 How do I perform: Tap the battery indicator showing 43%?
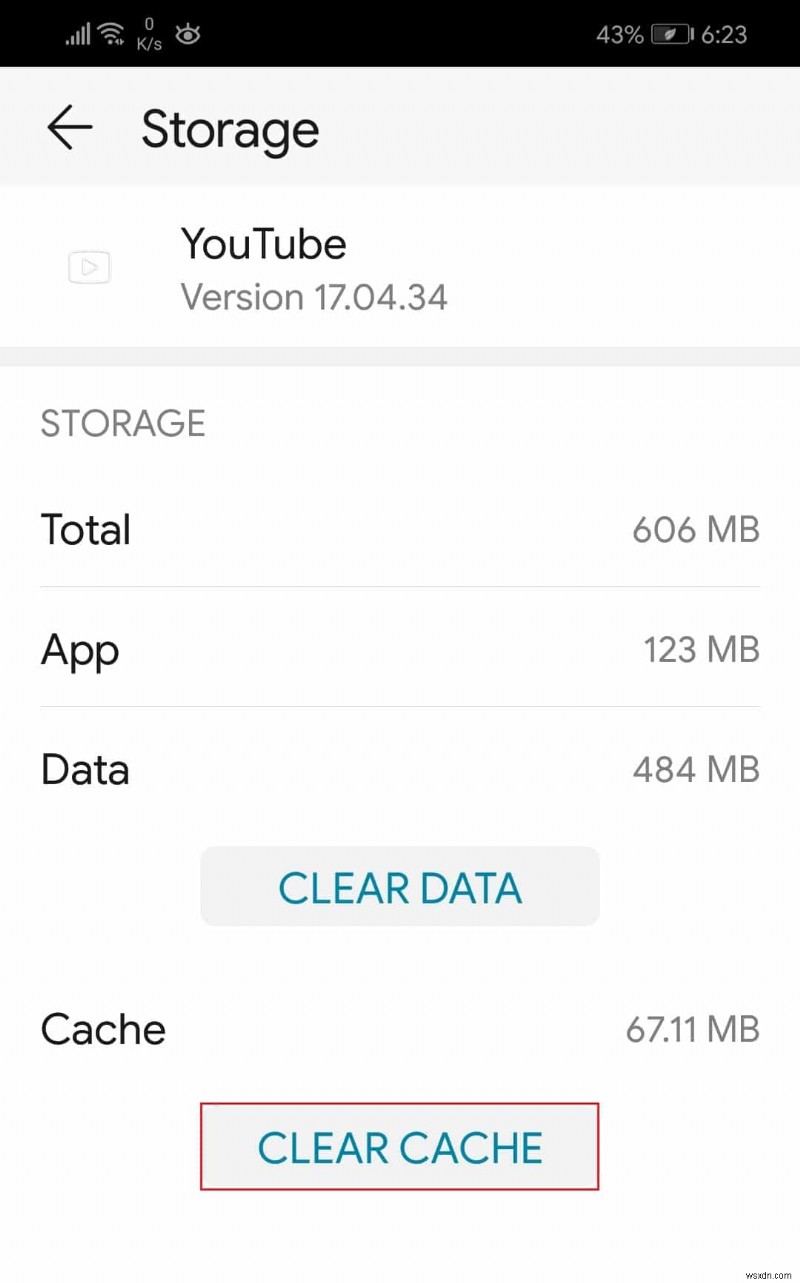[x=673, y=33]
